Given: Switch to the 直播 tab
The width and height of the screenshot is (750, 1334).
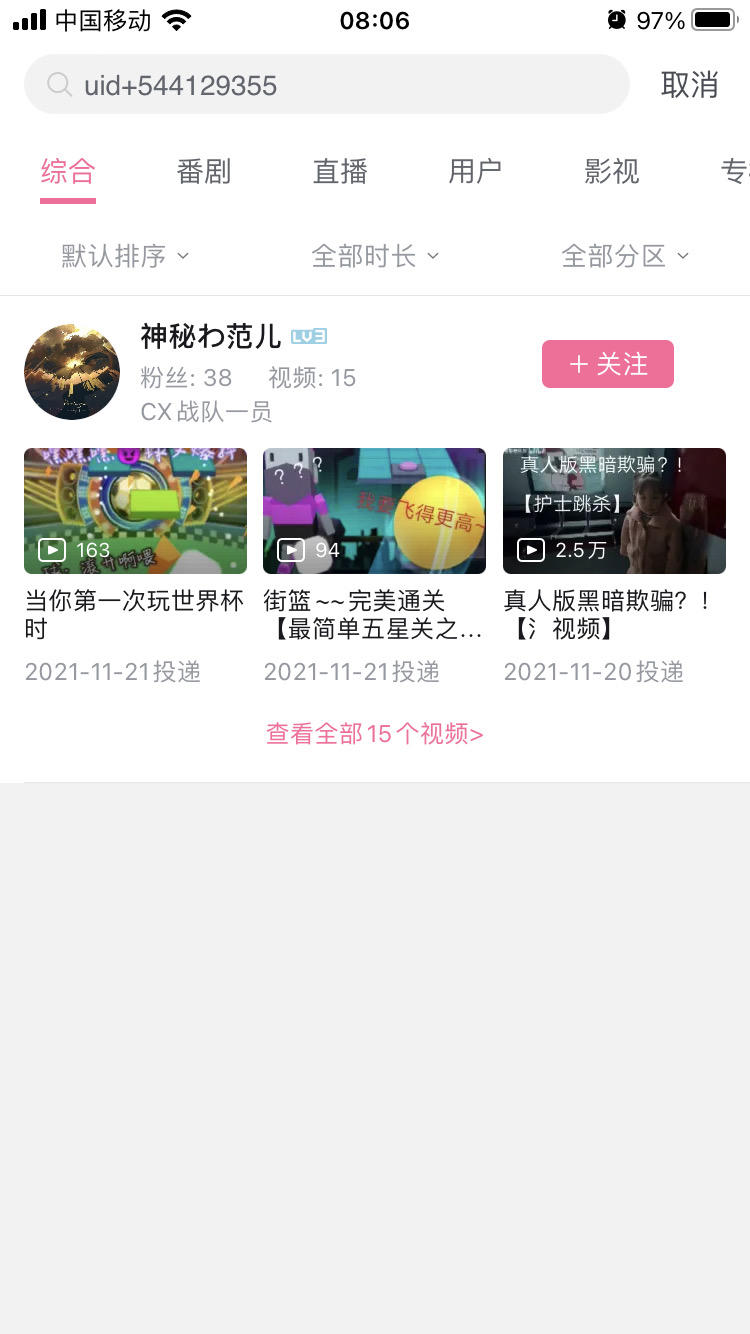Looking at the screenshot, I should click(x=340, y=172).
